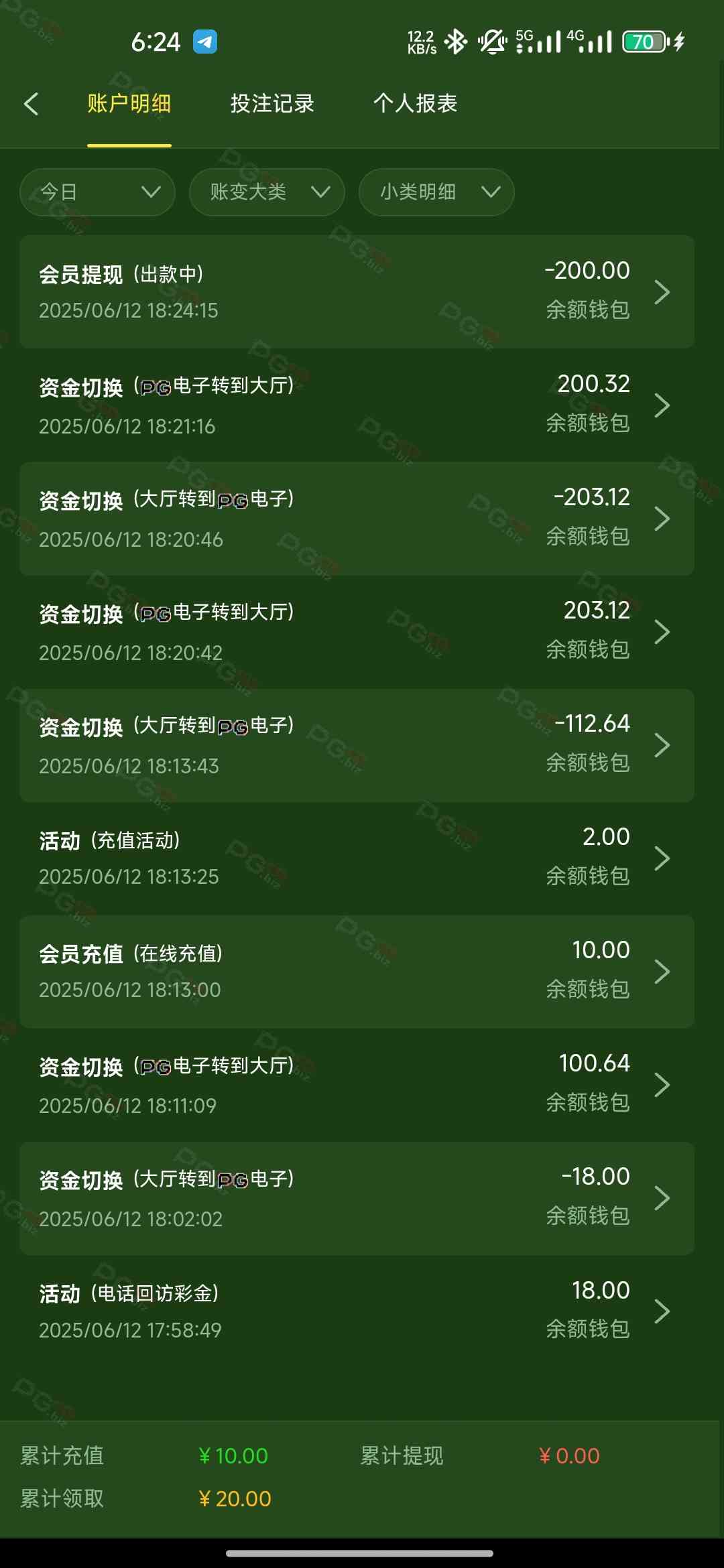Open the 200.32 资金切换 record
Image resolution: width=724 pixels, height=1568 pixels.
click(x=357, y=405)
